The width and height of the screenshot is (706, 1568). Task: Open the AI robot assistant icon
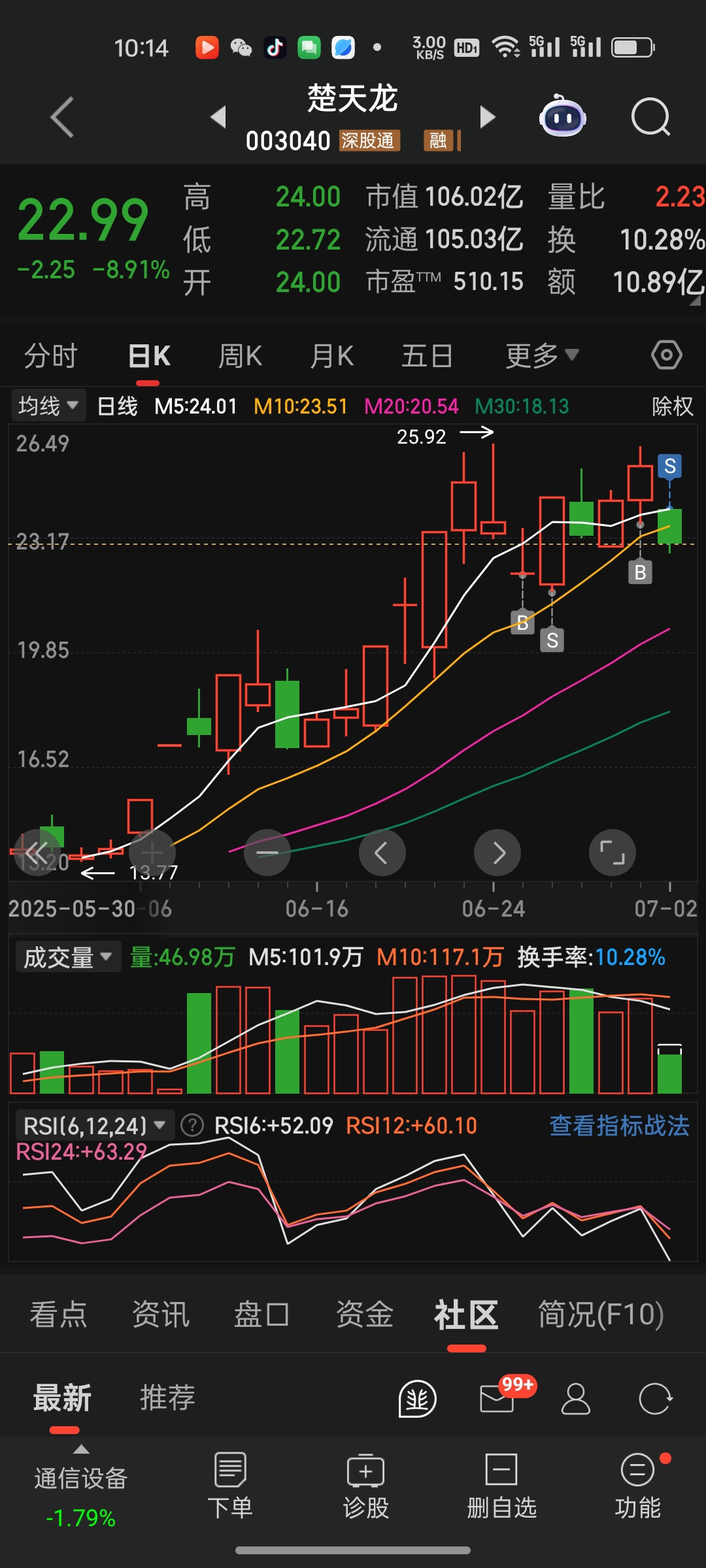click(562, 116)
